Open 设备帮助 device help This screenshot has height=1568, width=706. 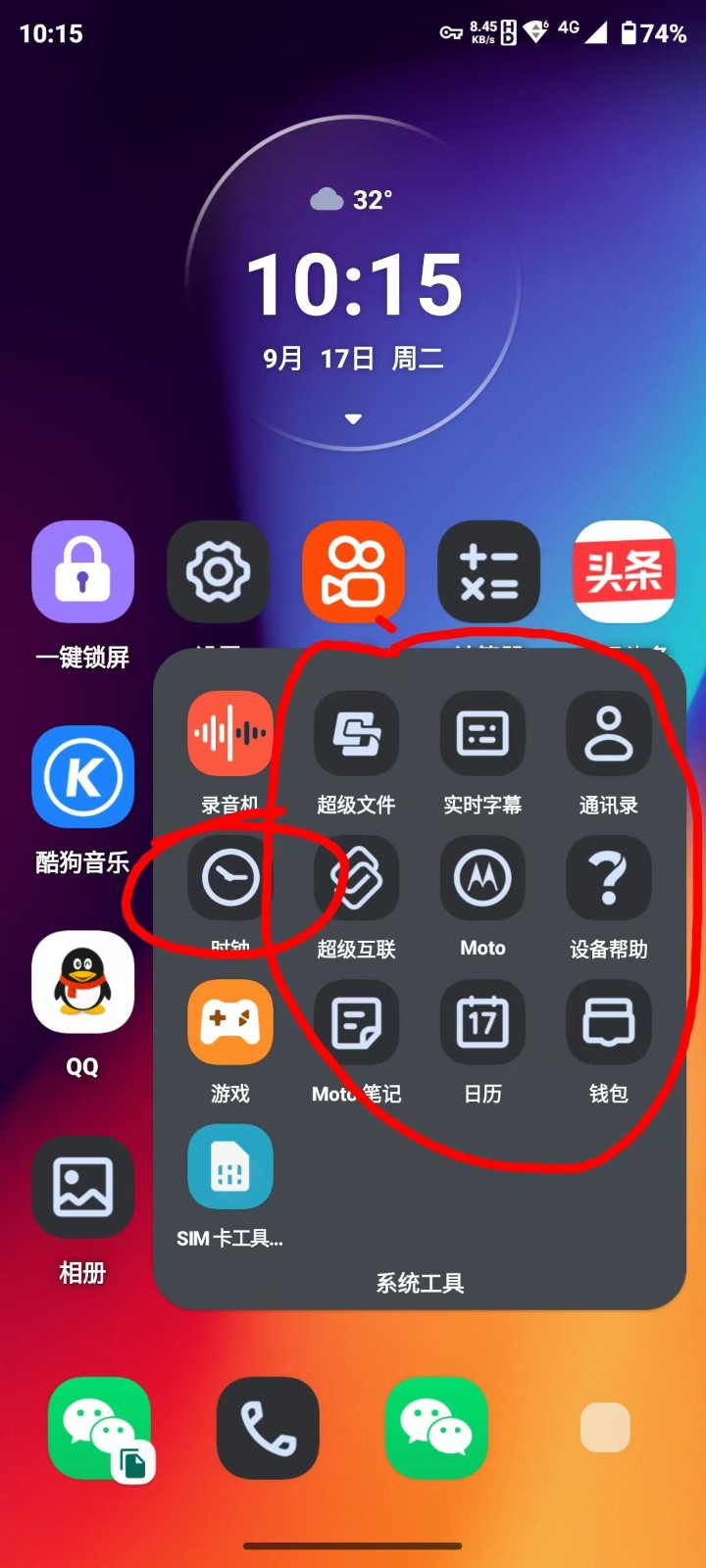click(609, 877)
